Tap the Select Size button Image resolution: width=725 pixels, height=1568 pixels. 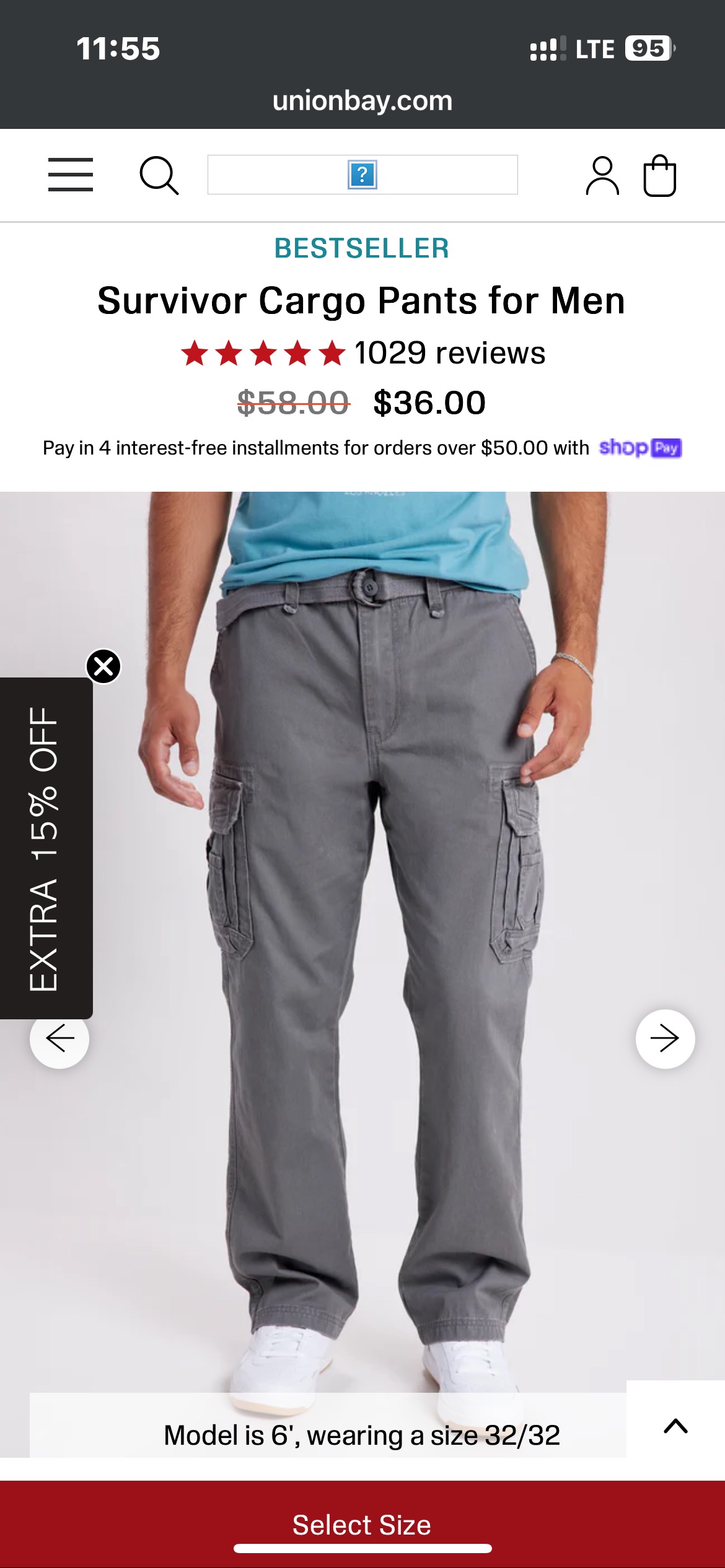click(x=362, y=1523)
